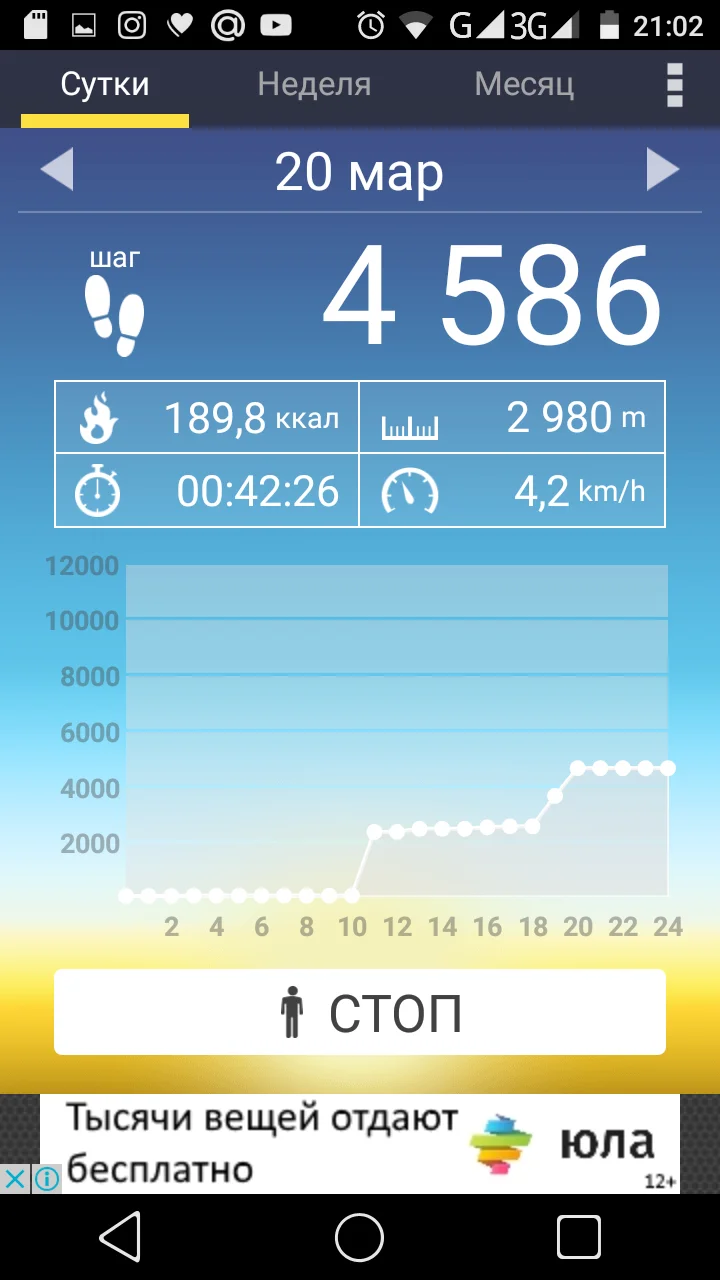Go back with the system back button
The image size is (720, 1280).
coord(121,1239)
